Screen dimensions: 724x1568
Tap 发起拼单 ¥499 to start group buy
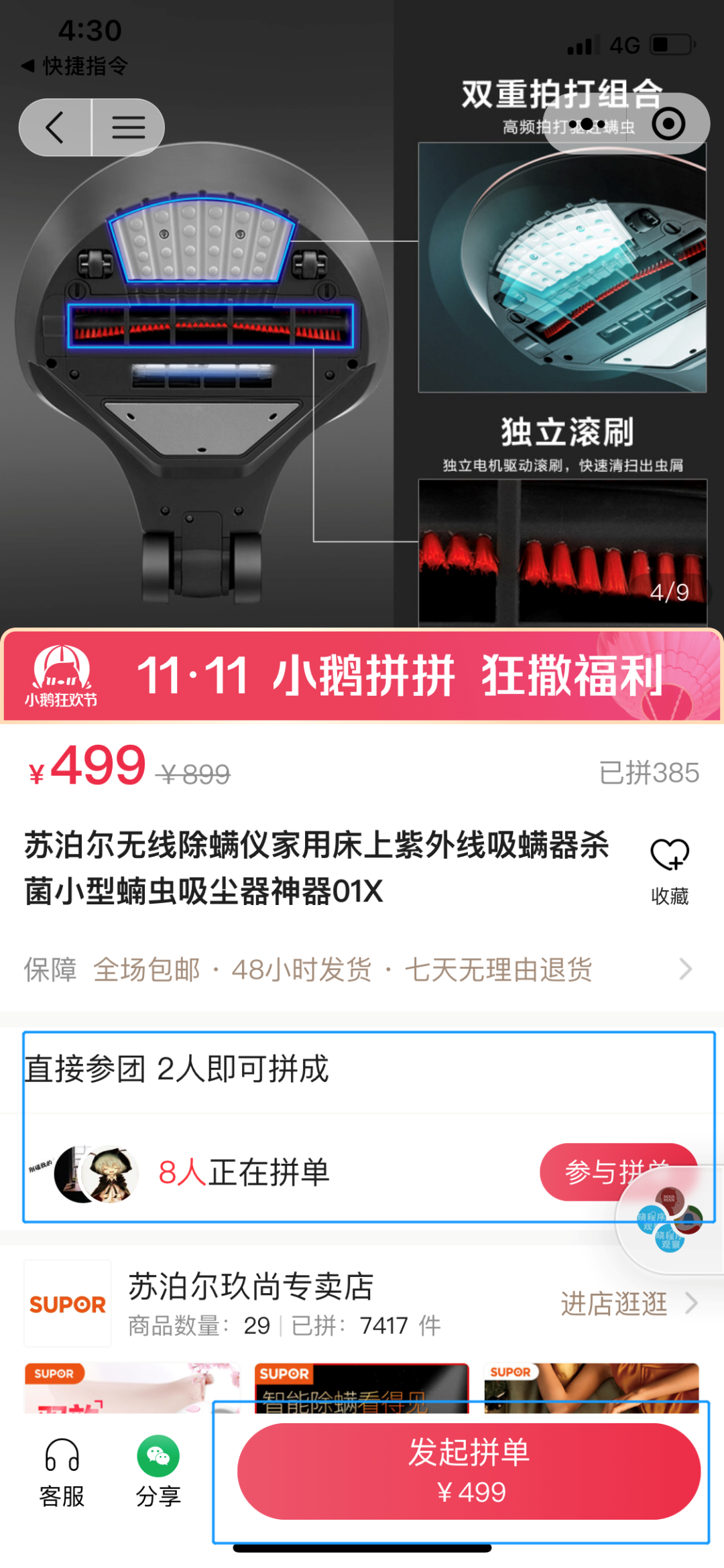click(469, 1471)
